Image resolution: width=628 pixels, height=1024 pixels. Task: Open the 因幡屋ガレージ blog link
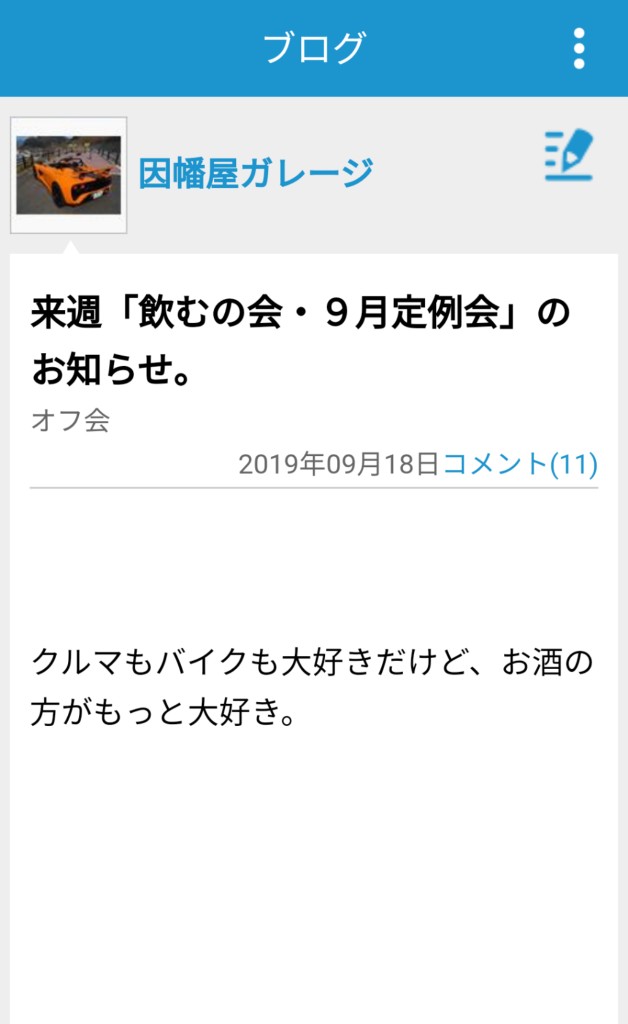[x=255, y=174]
